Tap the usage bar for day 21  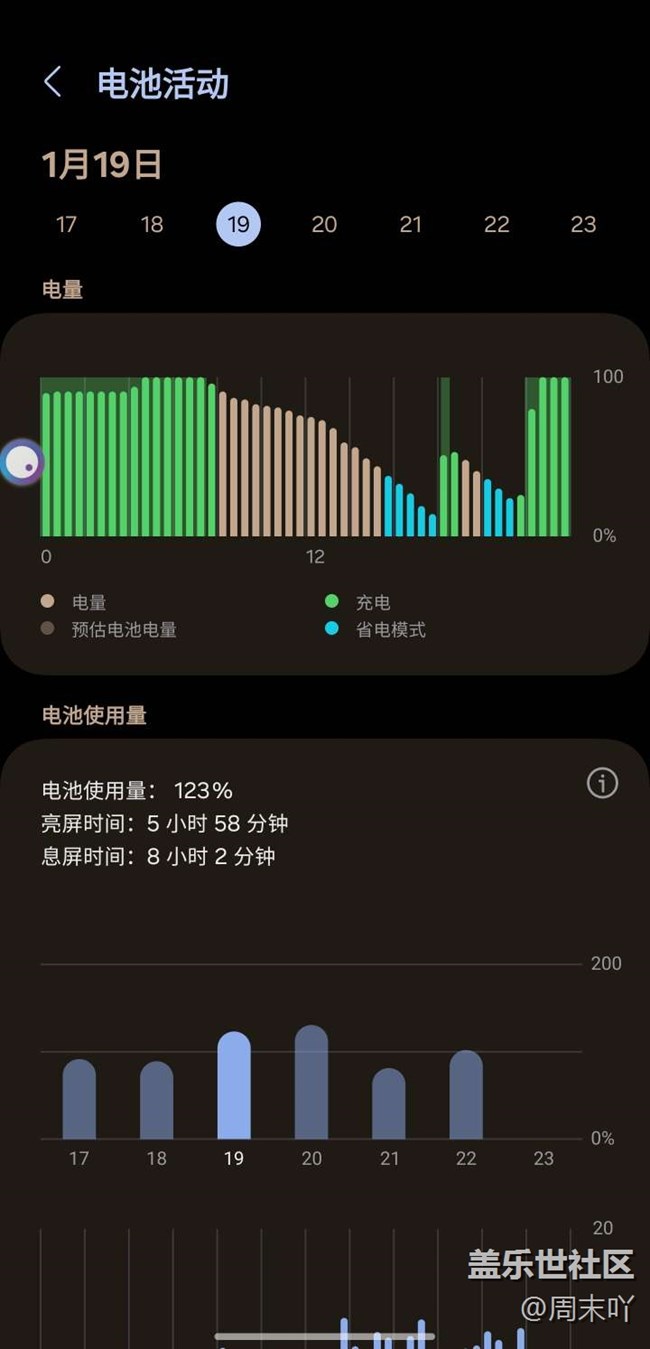pos(389,1104)
